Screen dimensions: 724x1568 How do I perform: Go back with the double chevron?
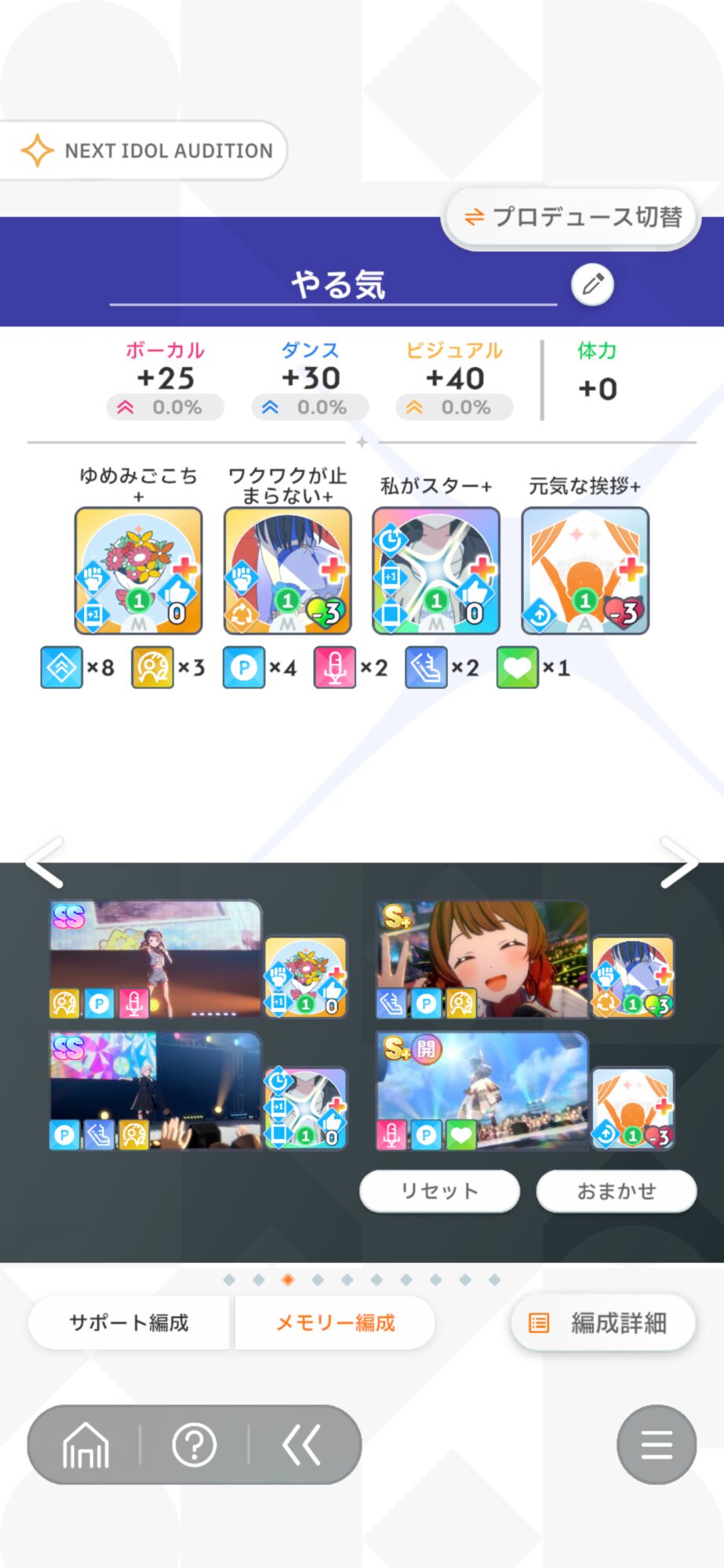pos(302,1445)
